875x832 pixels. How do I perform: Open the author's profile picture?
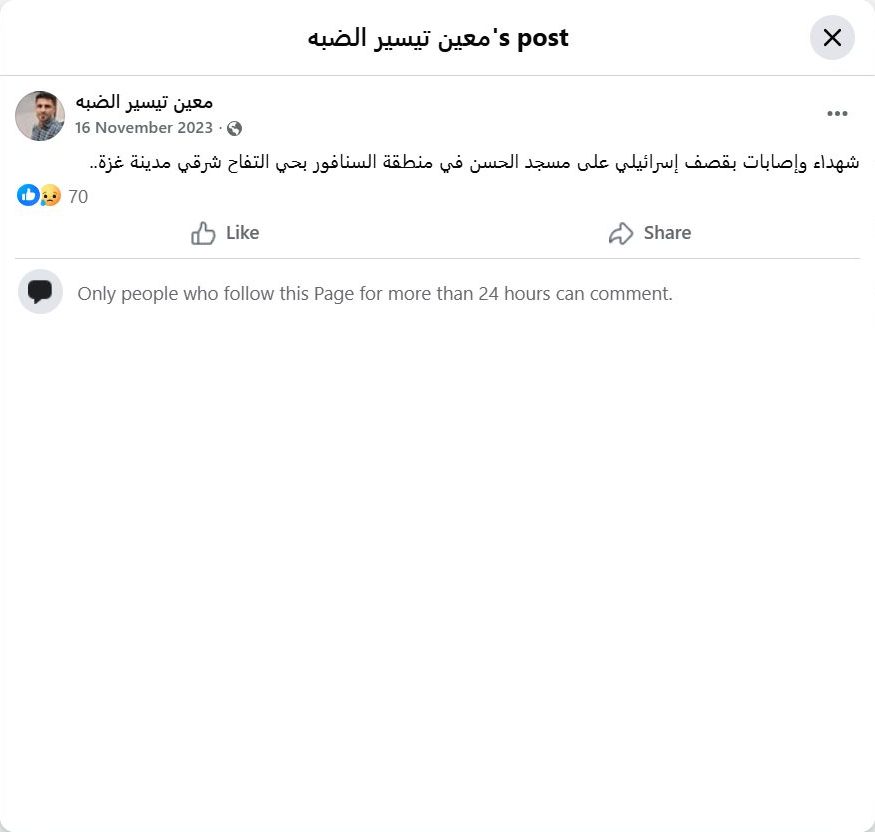40,116
